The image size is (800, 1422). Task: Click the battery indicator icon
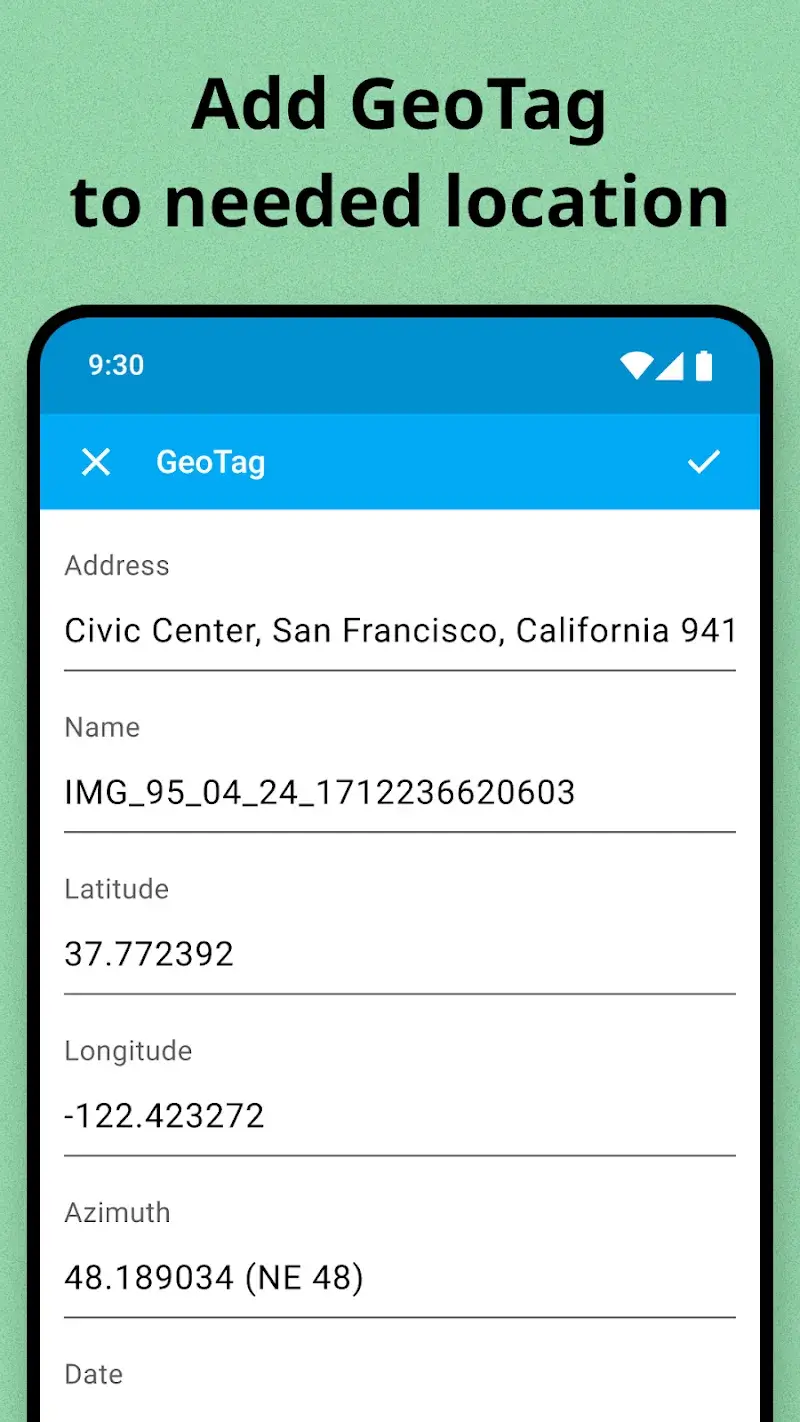pyautogui.click(x=704, y=366)
